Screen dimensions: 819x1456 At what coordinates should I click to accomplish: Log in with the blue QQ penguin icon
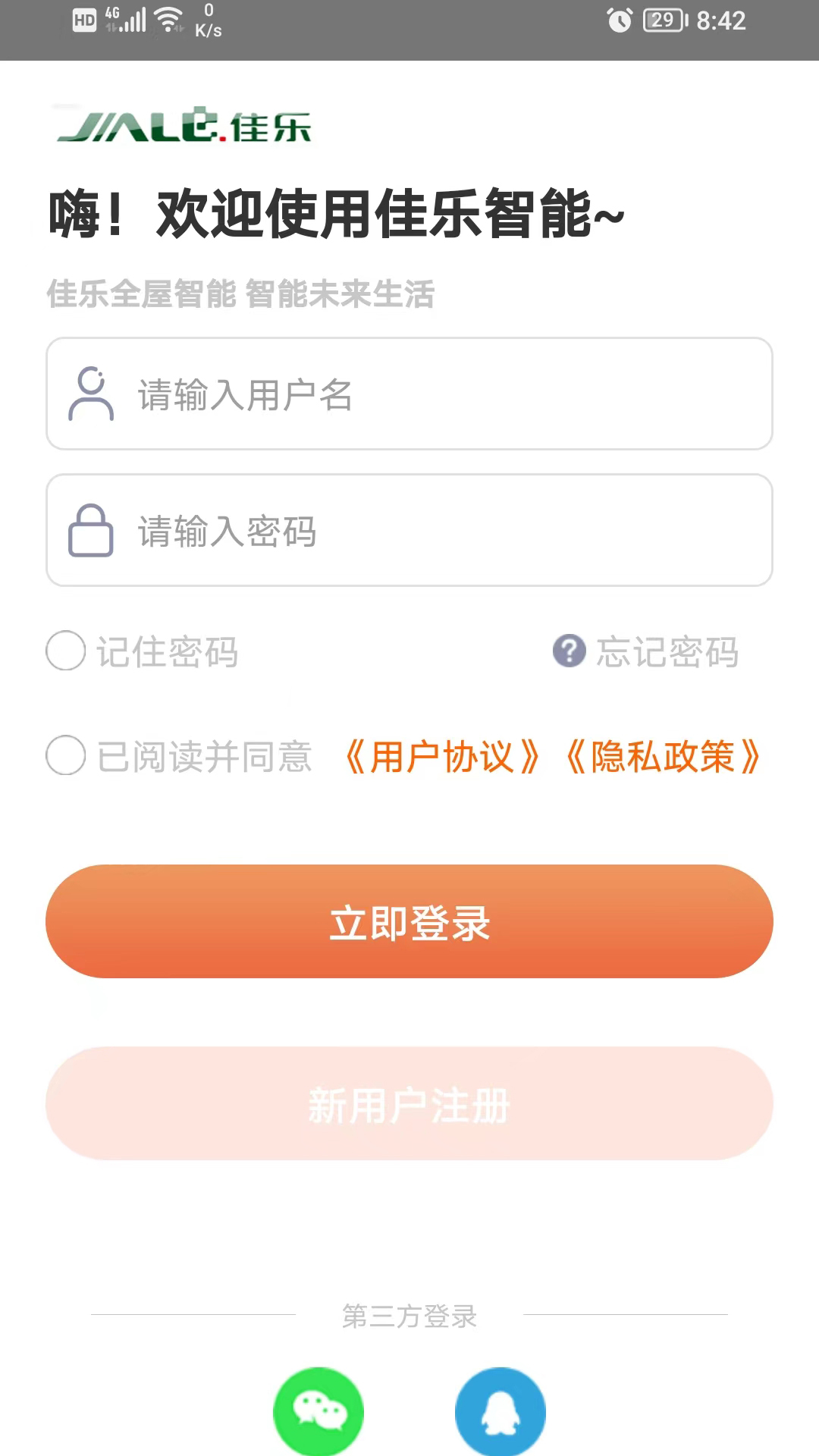click(500, 1411)
